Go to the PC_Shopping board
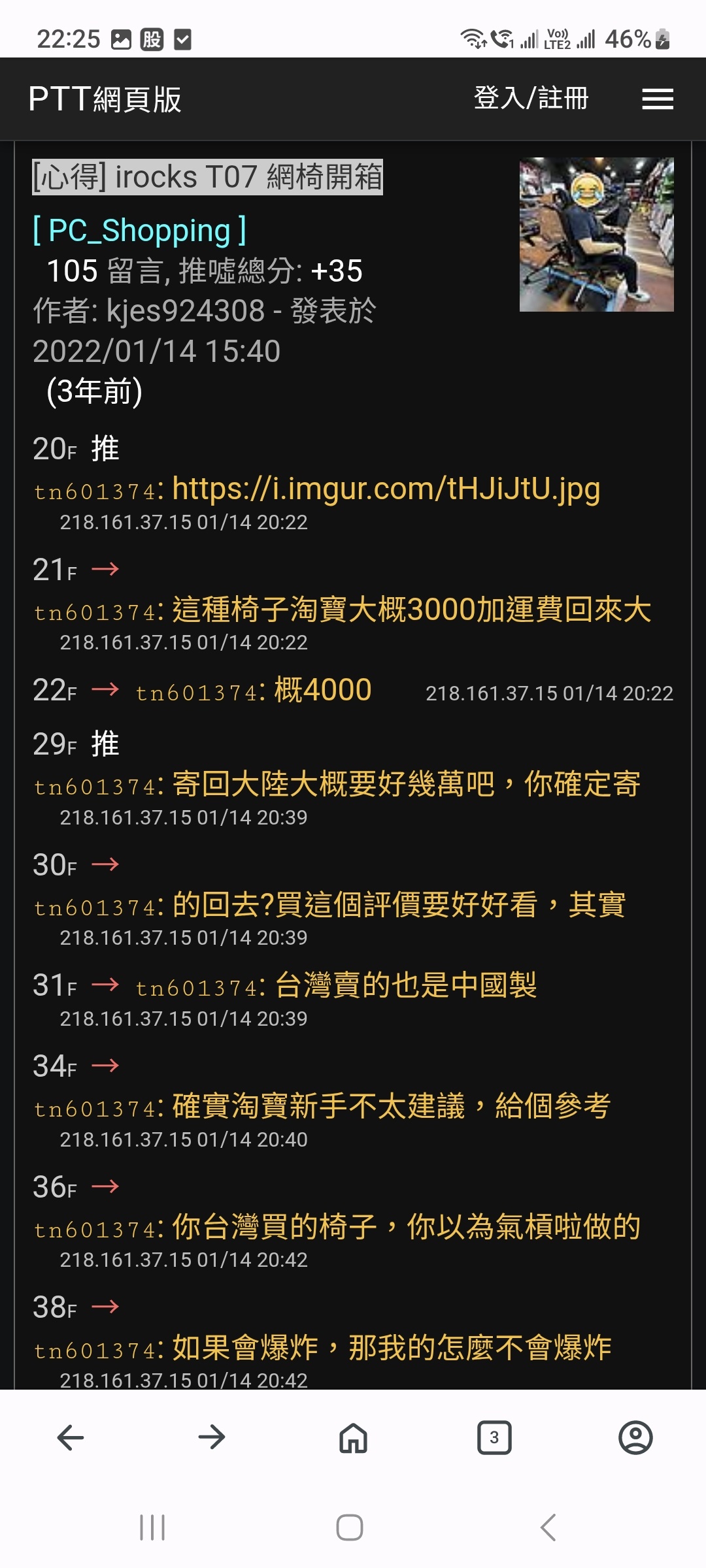This screenshot has width=706, height=1568. (x=139, y=231)
